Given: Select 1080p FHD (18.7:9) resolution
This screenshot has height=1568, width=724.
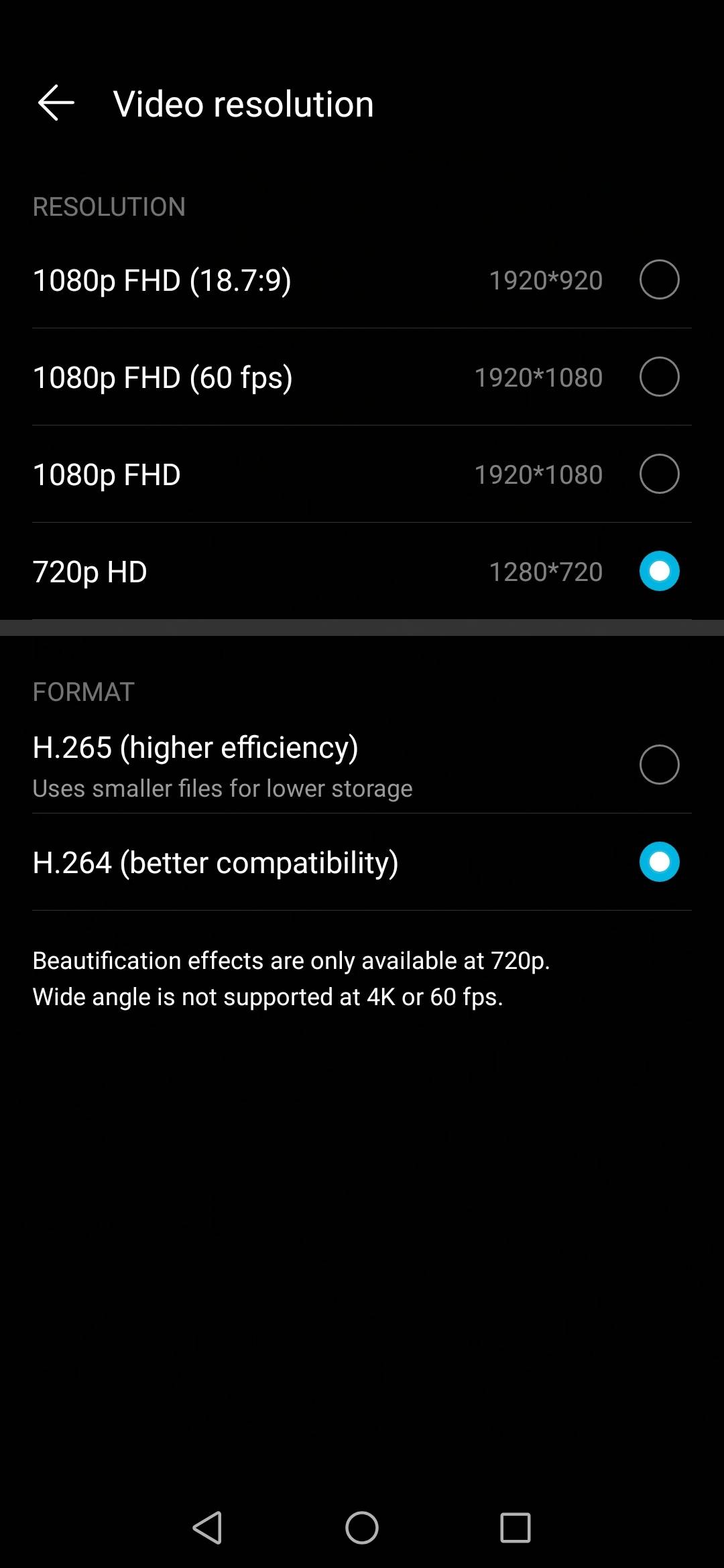Looking at the screenshot, I should tap(362, 279).
